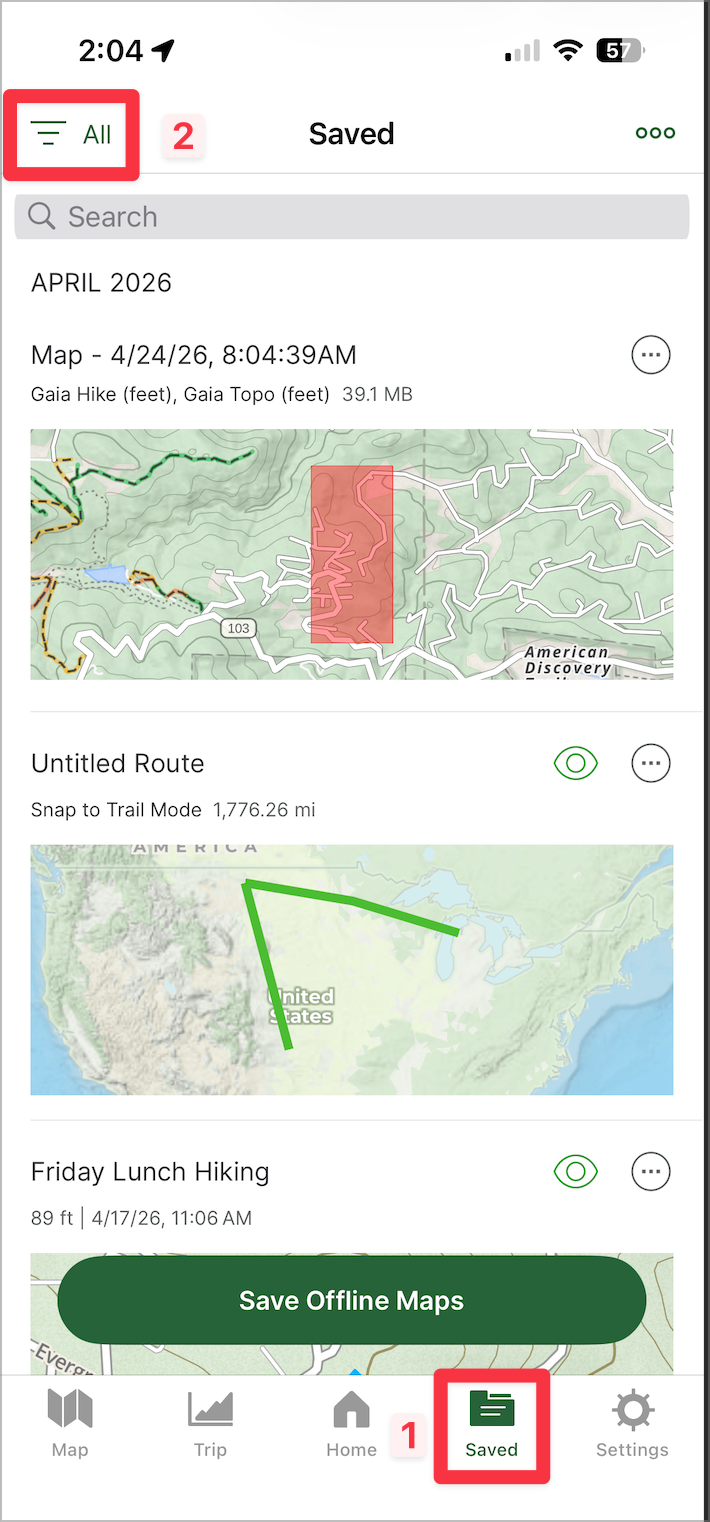Open the three-dot menu in the header
The width and height of the screenshot is (710, 1522).
(655, 133)
